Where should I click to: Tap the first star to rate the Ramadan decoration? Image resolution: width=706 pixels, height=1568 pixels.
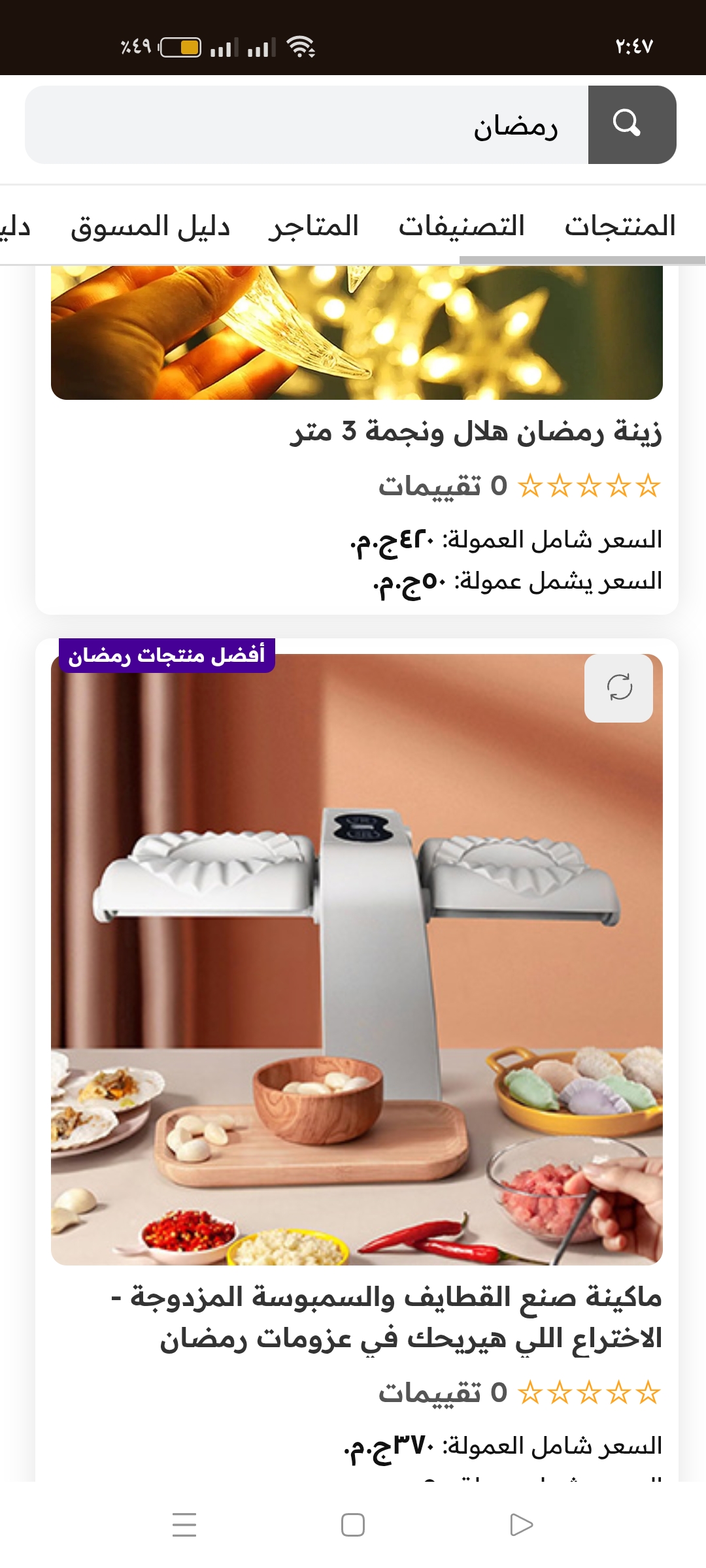648,484
